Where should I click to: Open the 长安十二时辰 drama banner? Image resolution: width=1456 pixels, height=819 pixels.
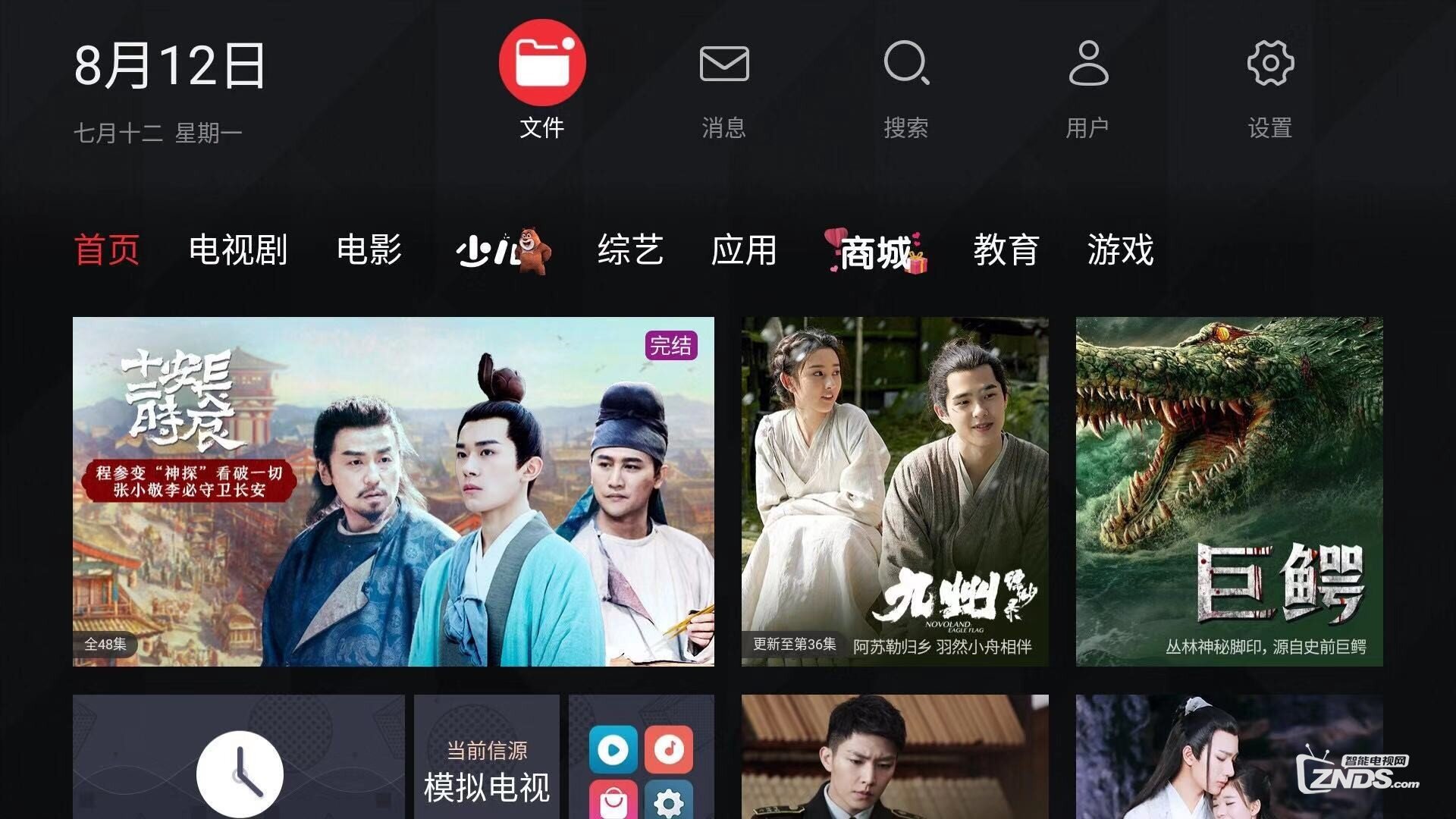click(393, 491)
